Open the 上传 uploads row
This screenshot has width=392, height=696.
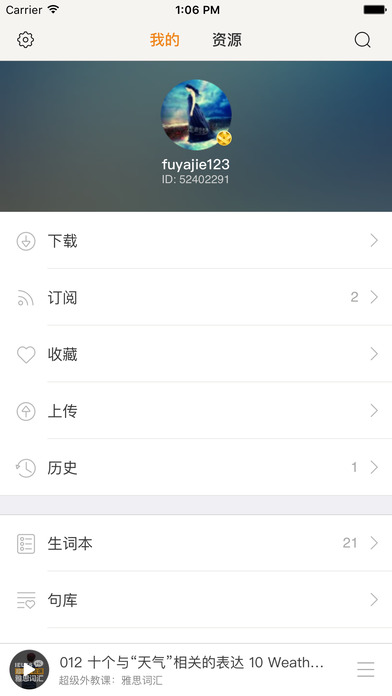pos(196,411)
